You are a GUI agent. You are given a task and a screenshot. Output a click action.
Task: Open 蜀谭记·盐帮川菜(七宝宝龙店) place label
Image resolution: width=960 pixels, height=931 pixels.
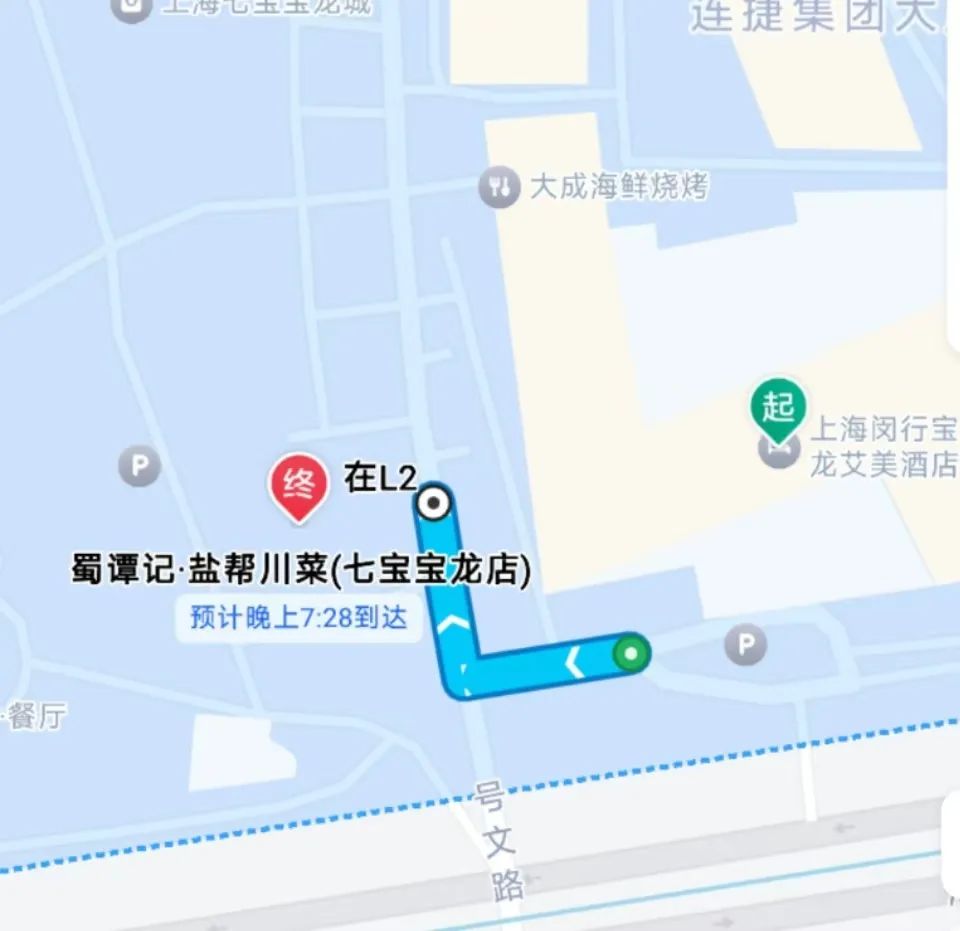(x=299, y=571)
